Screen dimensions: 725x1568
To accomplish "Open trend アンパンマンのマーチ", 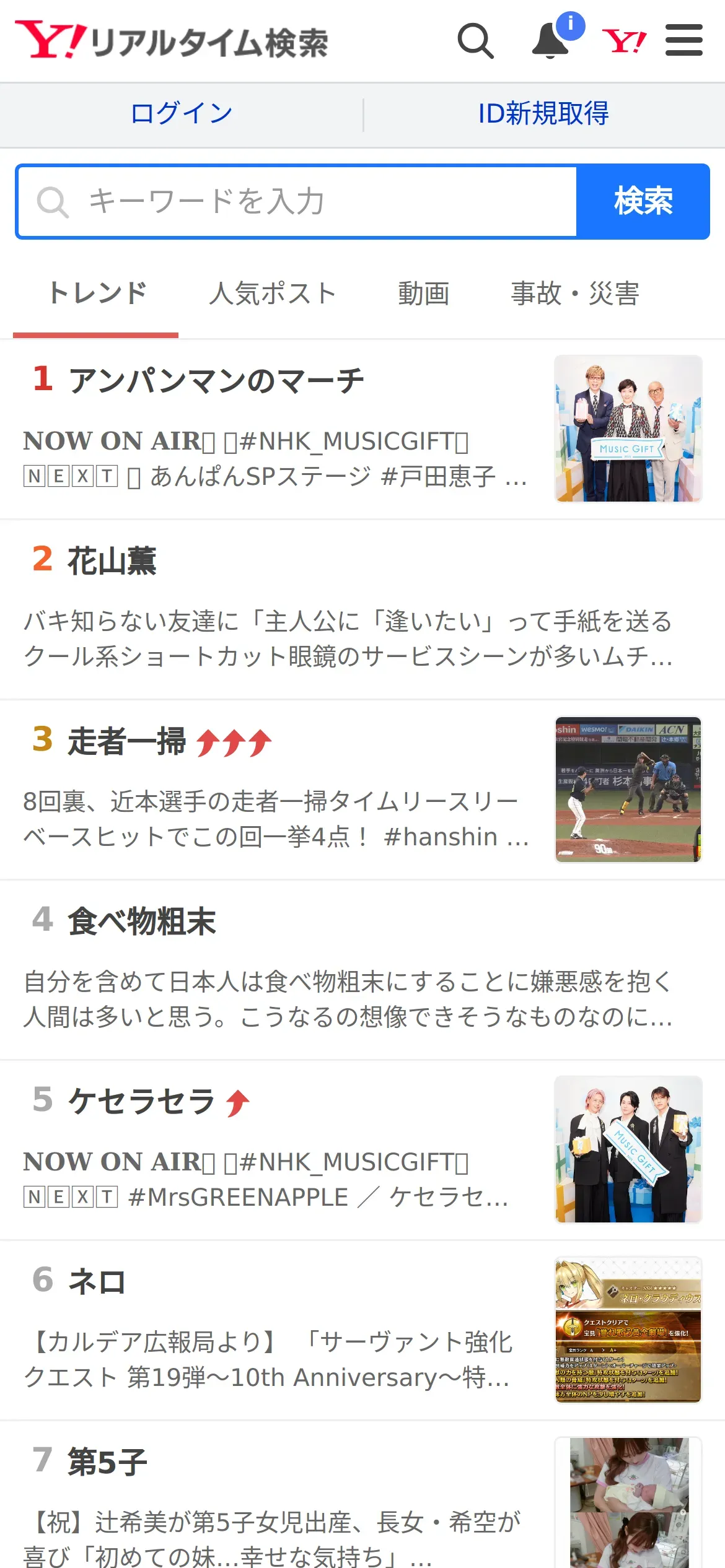I will [216, 380].
